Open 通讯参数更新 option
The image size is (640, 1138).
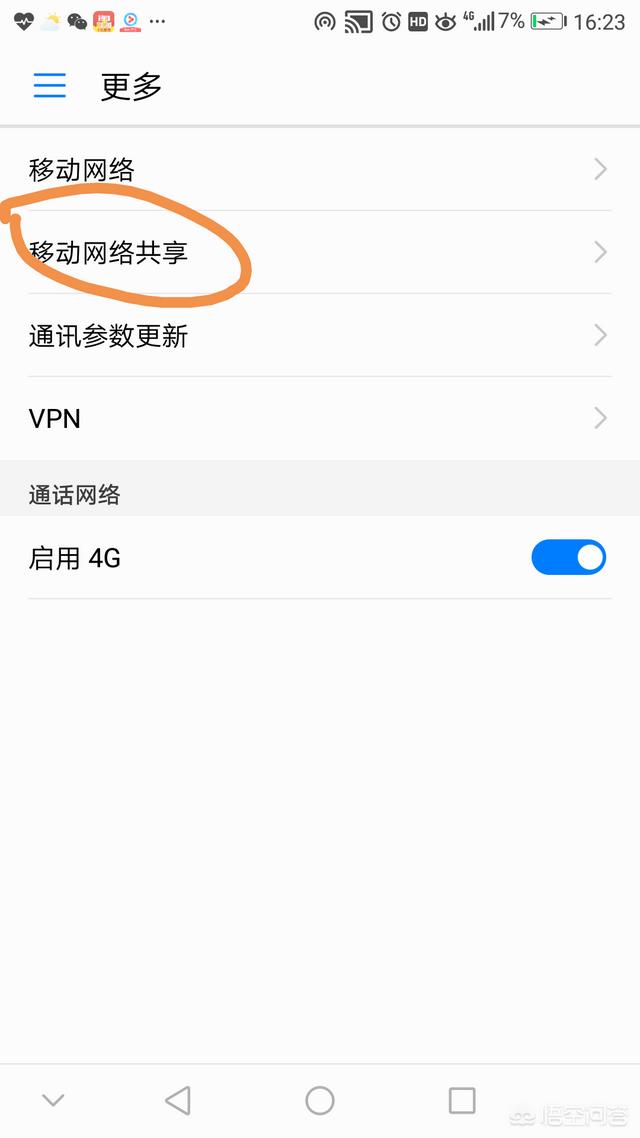(x=320, y=336)
